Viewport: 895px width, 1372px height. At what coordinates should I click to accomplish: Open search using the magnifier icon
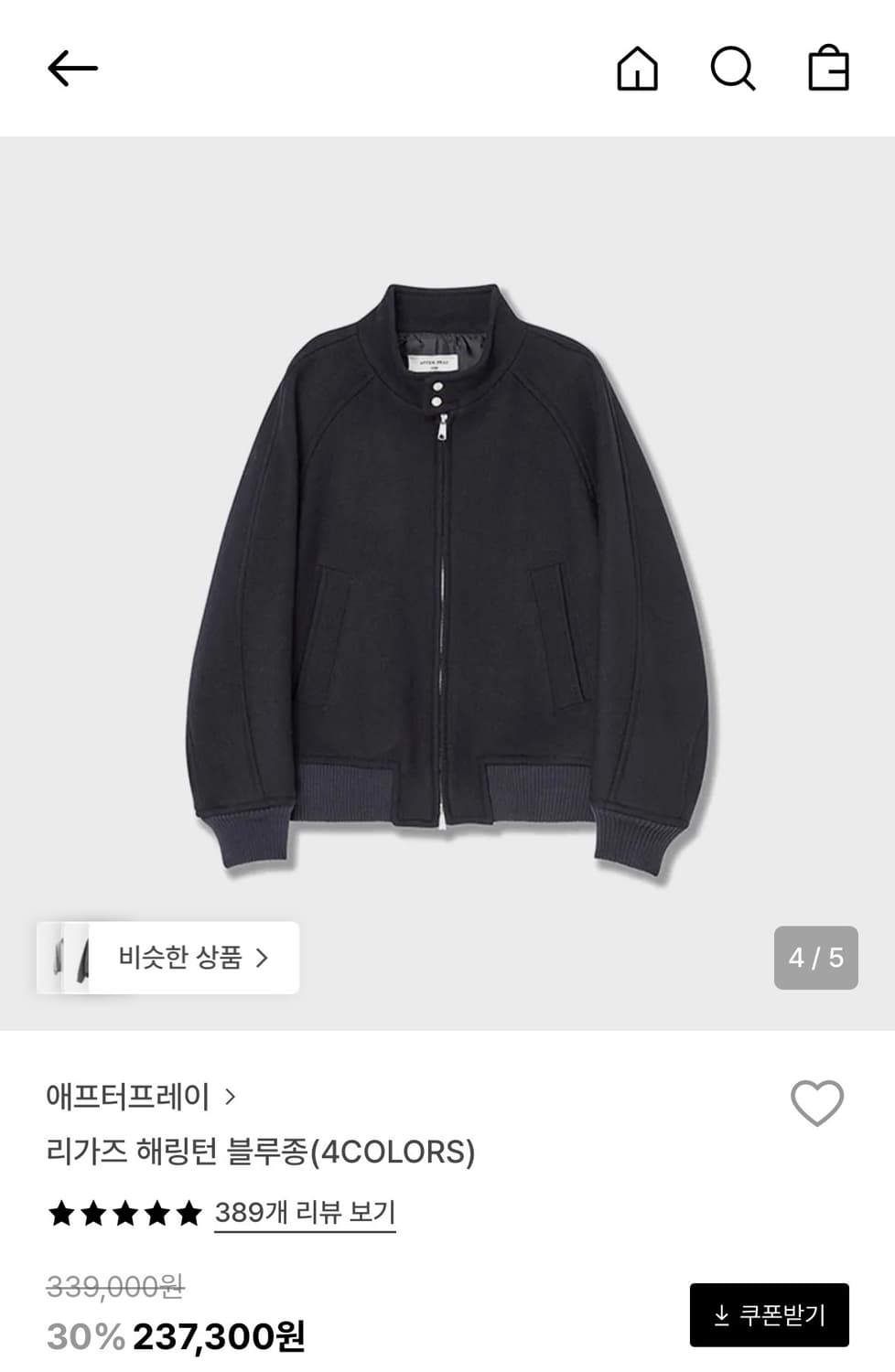(735, 68)
